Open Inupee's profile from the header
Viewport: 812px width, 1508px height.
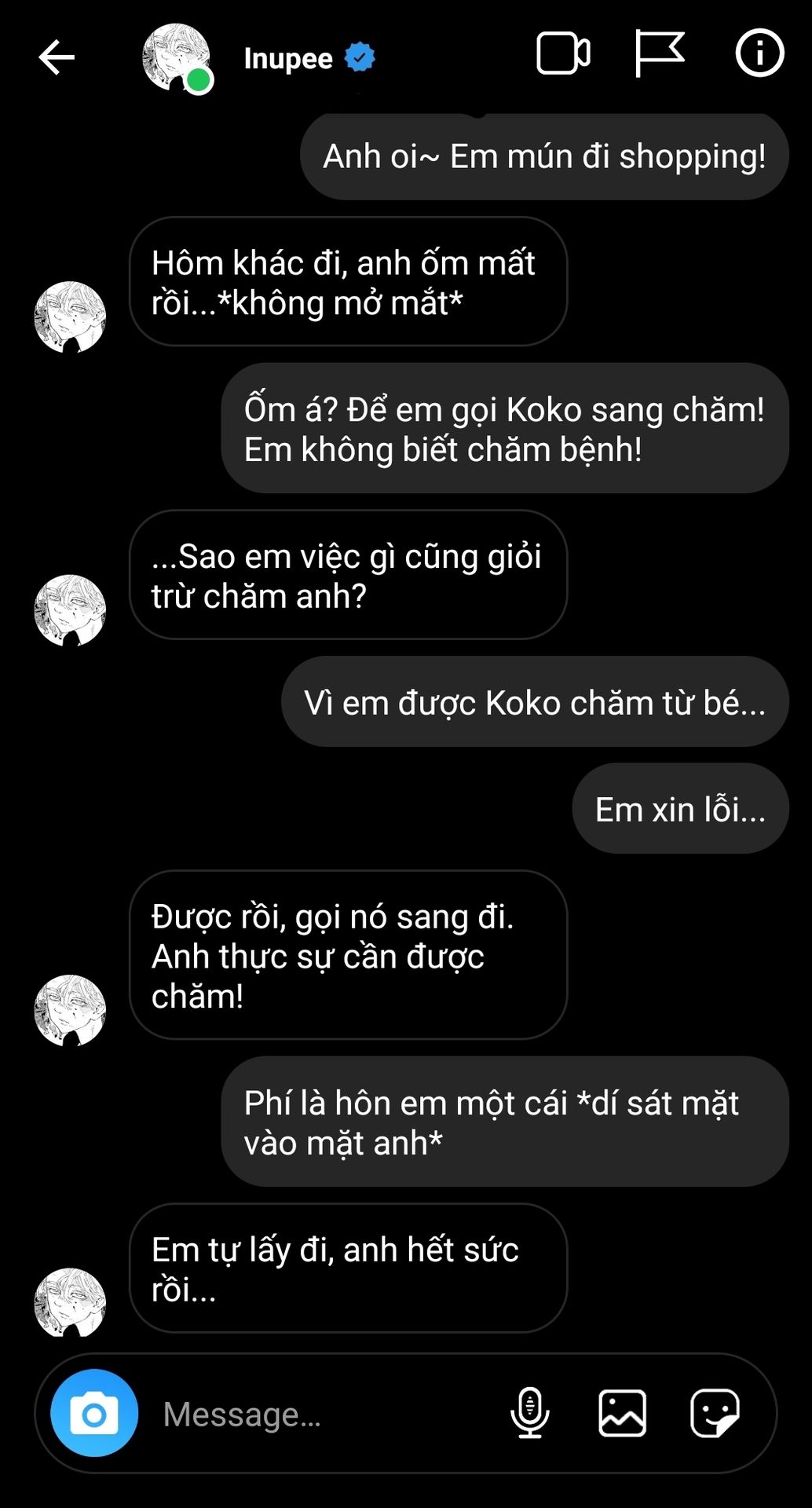[x=288, y=58]
